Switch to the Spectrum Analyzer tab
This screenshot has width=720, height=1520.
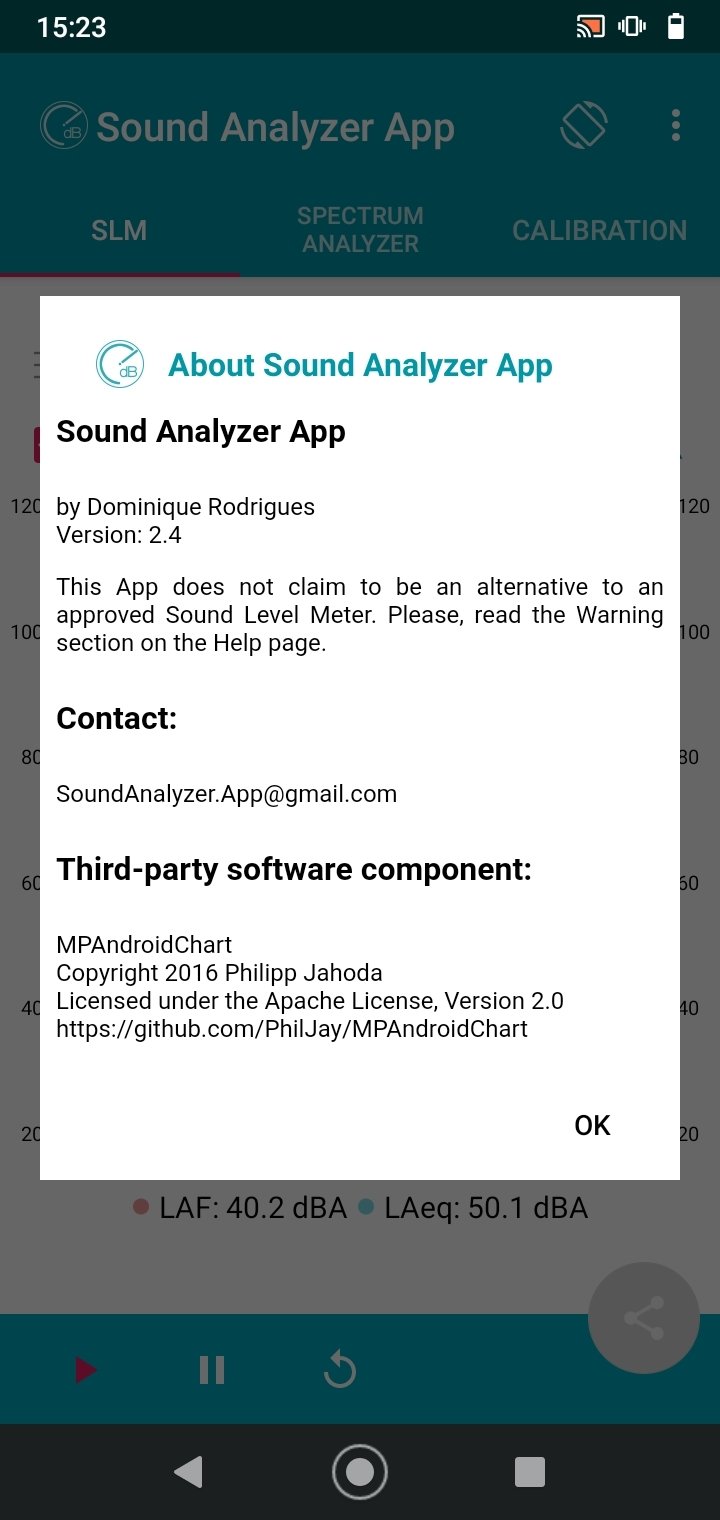(360, 230)
